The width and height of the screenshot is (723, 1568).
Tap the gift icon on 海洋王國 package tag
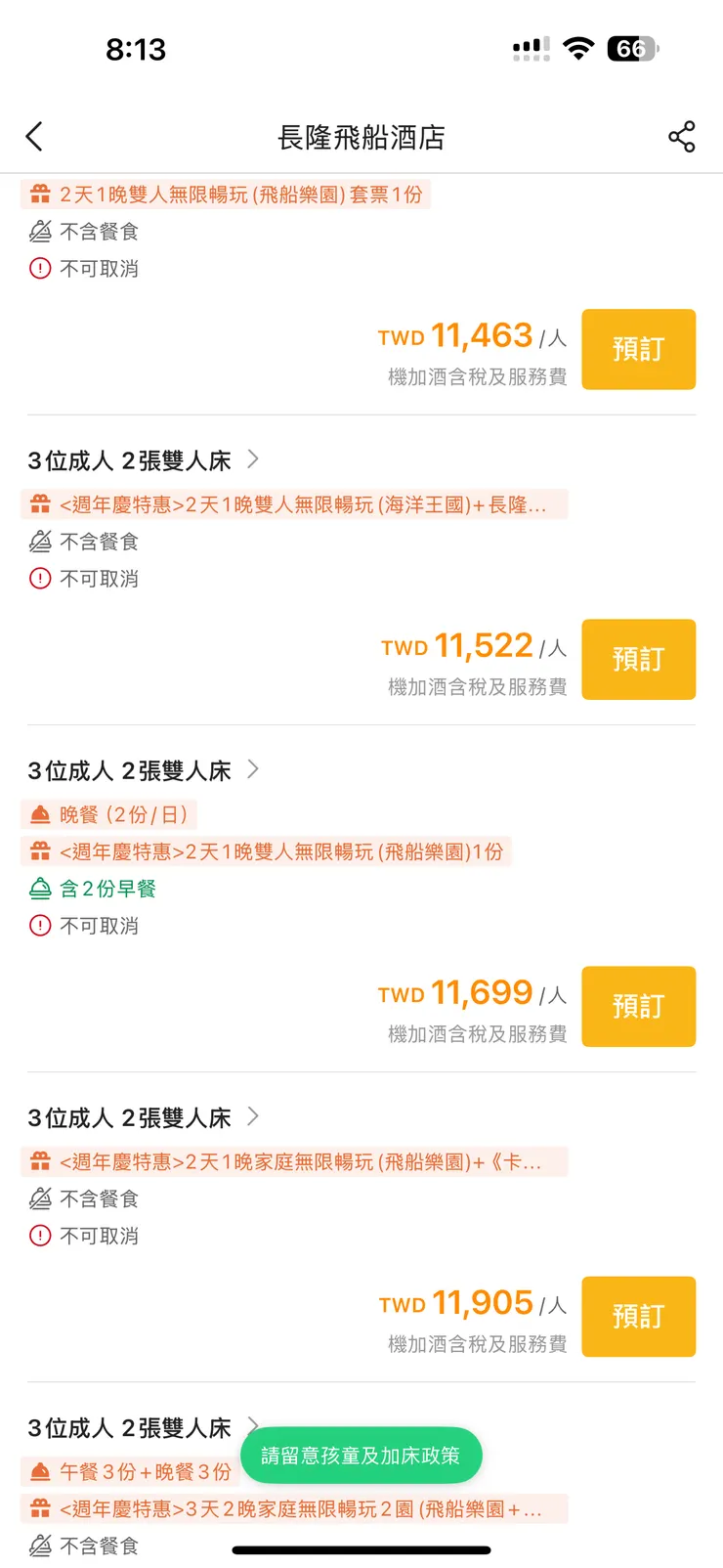[x=39, y=503]
